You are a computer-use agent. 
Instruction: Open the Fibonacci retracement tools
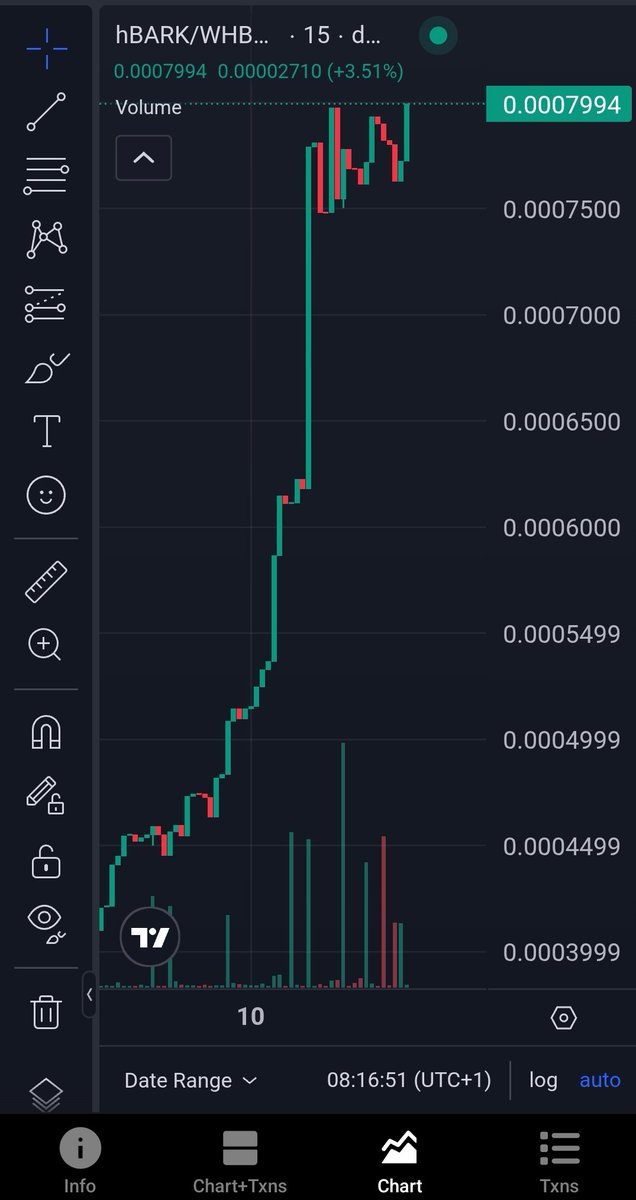[x=46, y=176]
